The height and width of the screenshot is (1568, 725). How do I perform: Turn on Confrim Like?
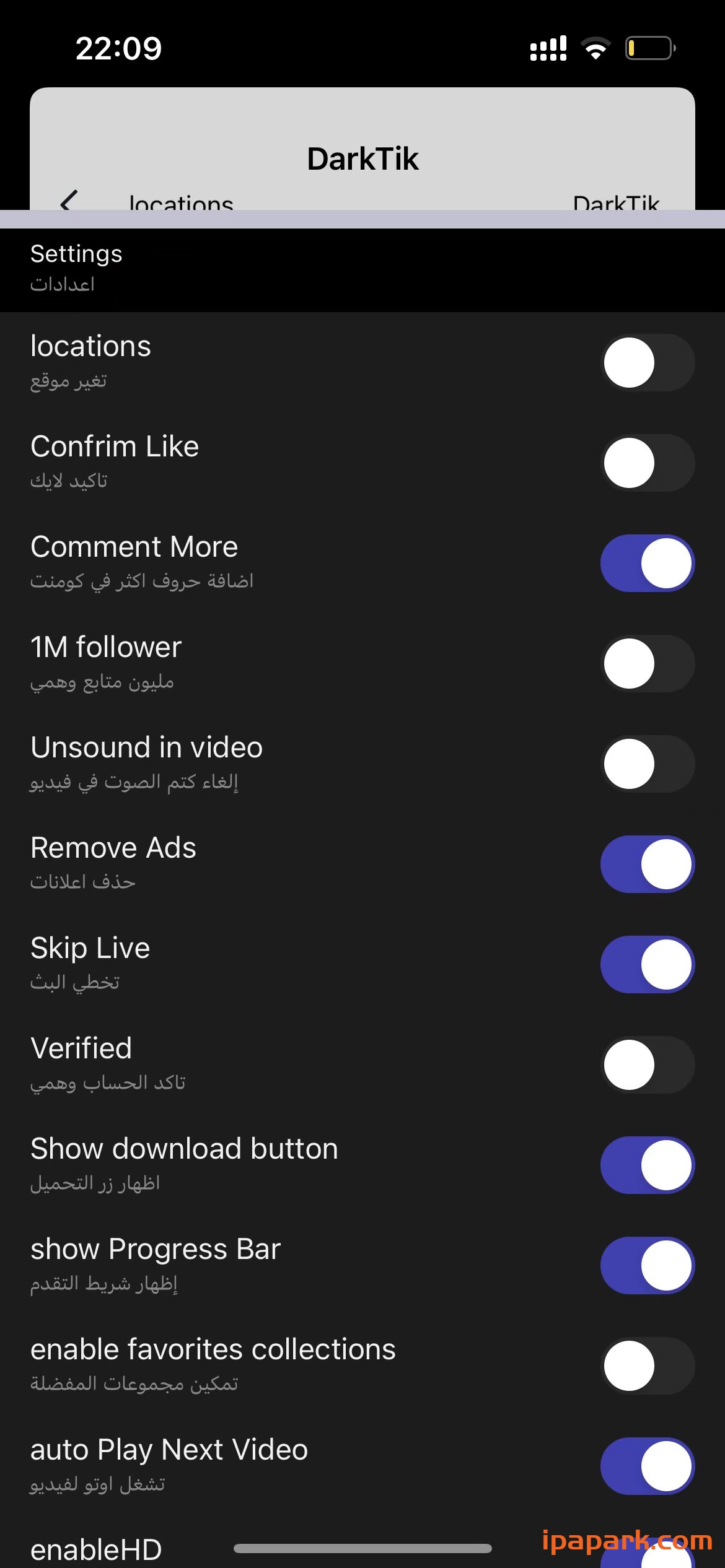pos(647,463)
